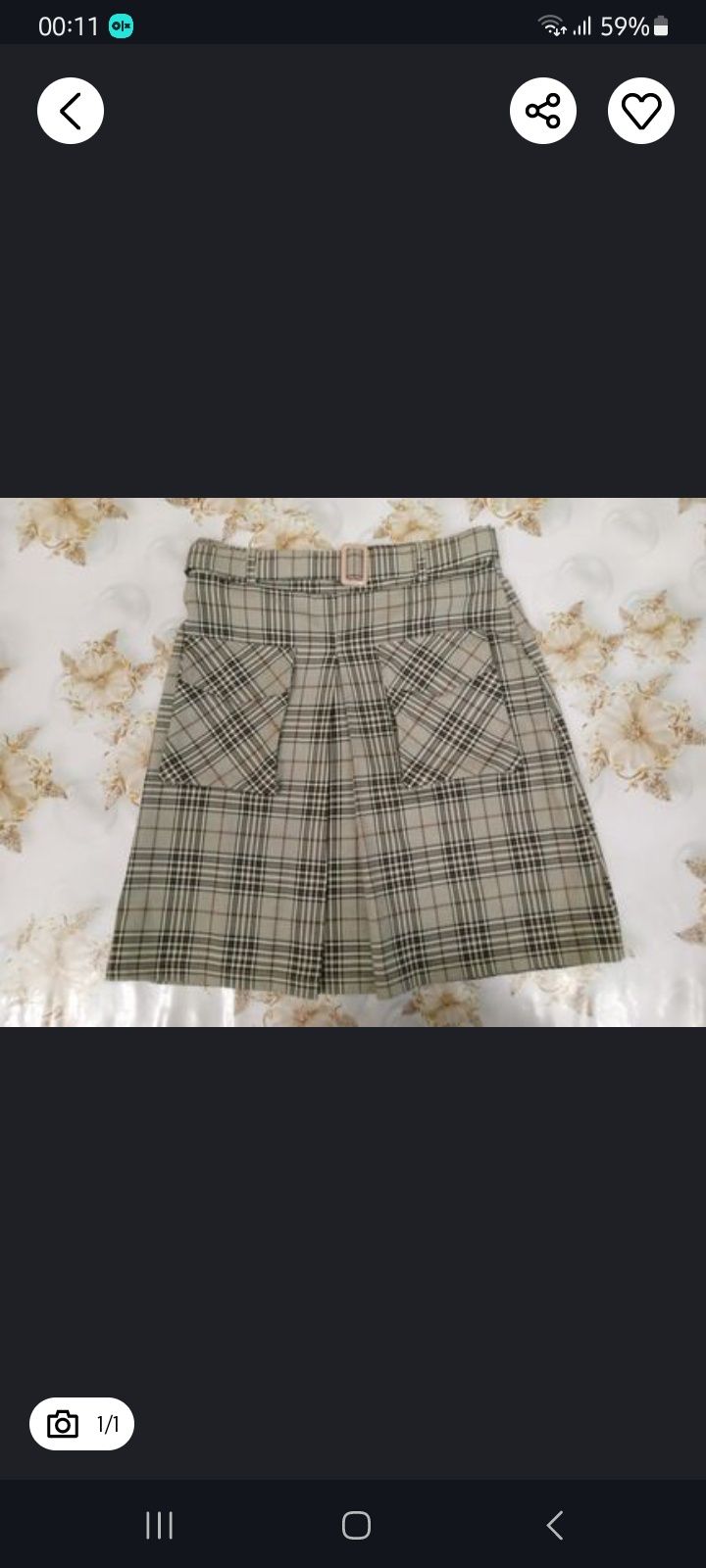Image resolution: width=706 pixels, height=1568 pixels.
Task: Open the plaid skirt photo full view
Action: click(x=353, y=761)
